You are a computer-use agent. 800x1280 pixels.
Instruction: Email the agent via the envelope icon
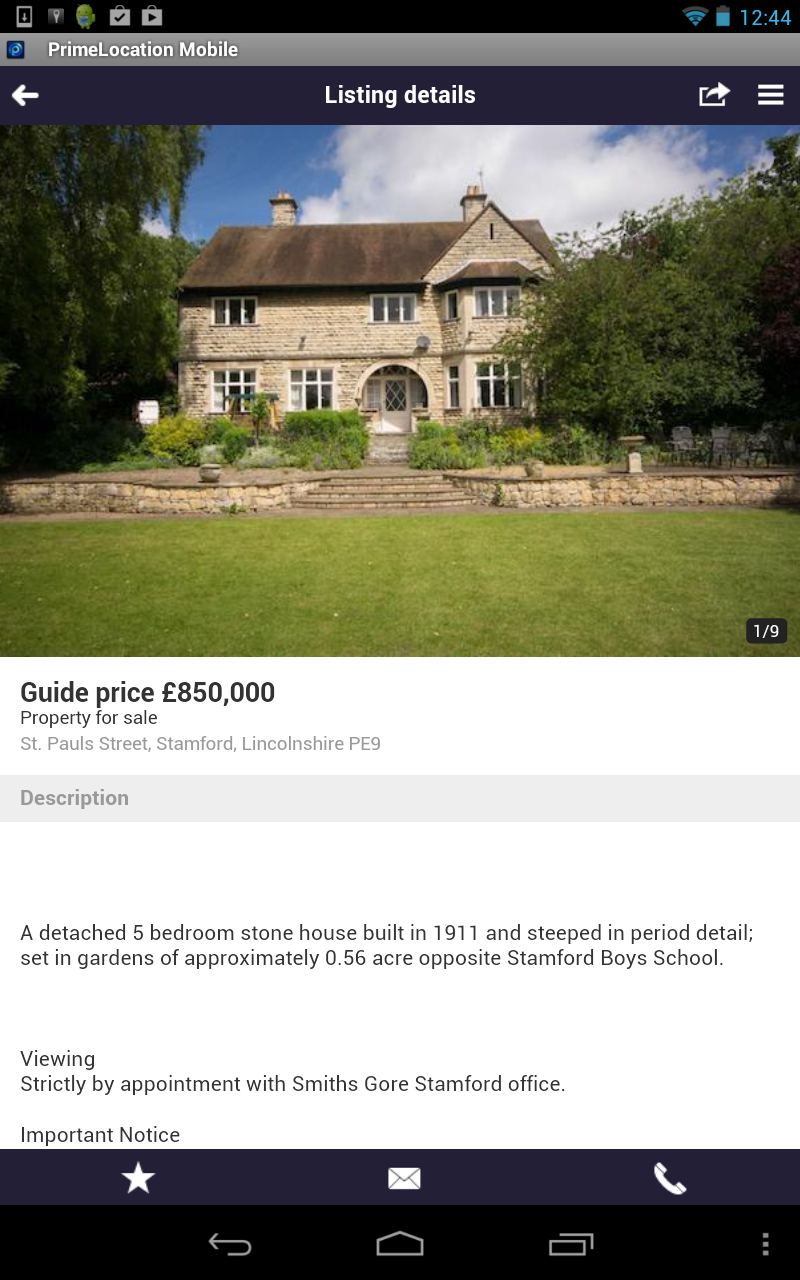click(403, 1177)
